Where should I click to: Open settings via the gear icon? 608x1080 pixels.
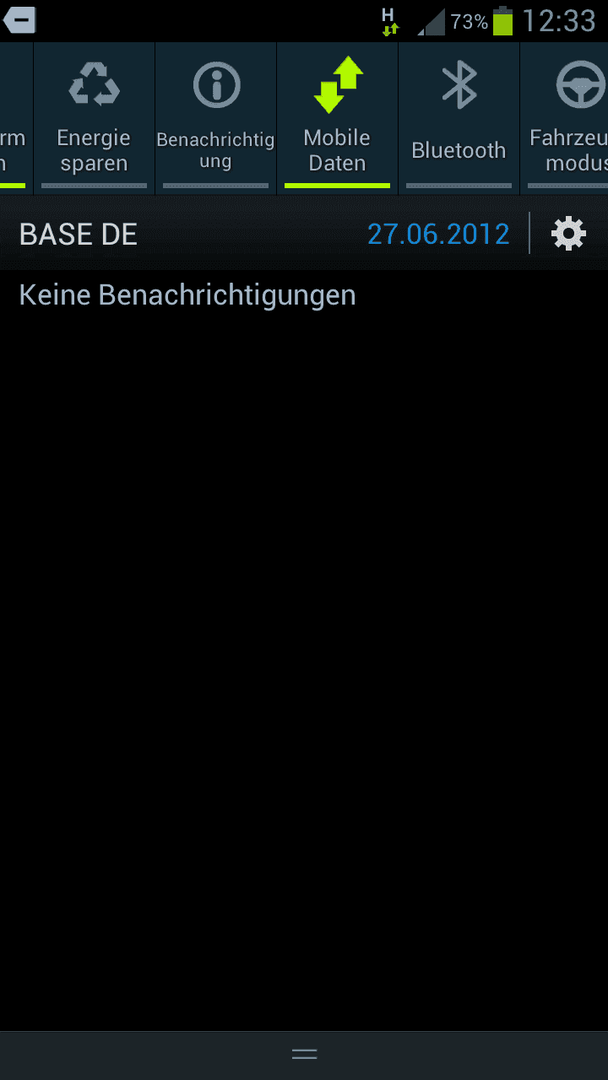(x=569, y=234)
